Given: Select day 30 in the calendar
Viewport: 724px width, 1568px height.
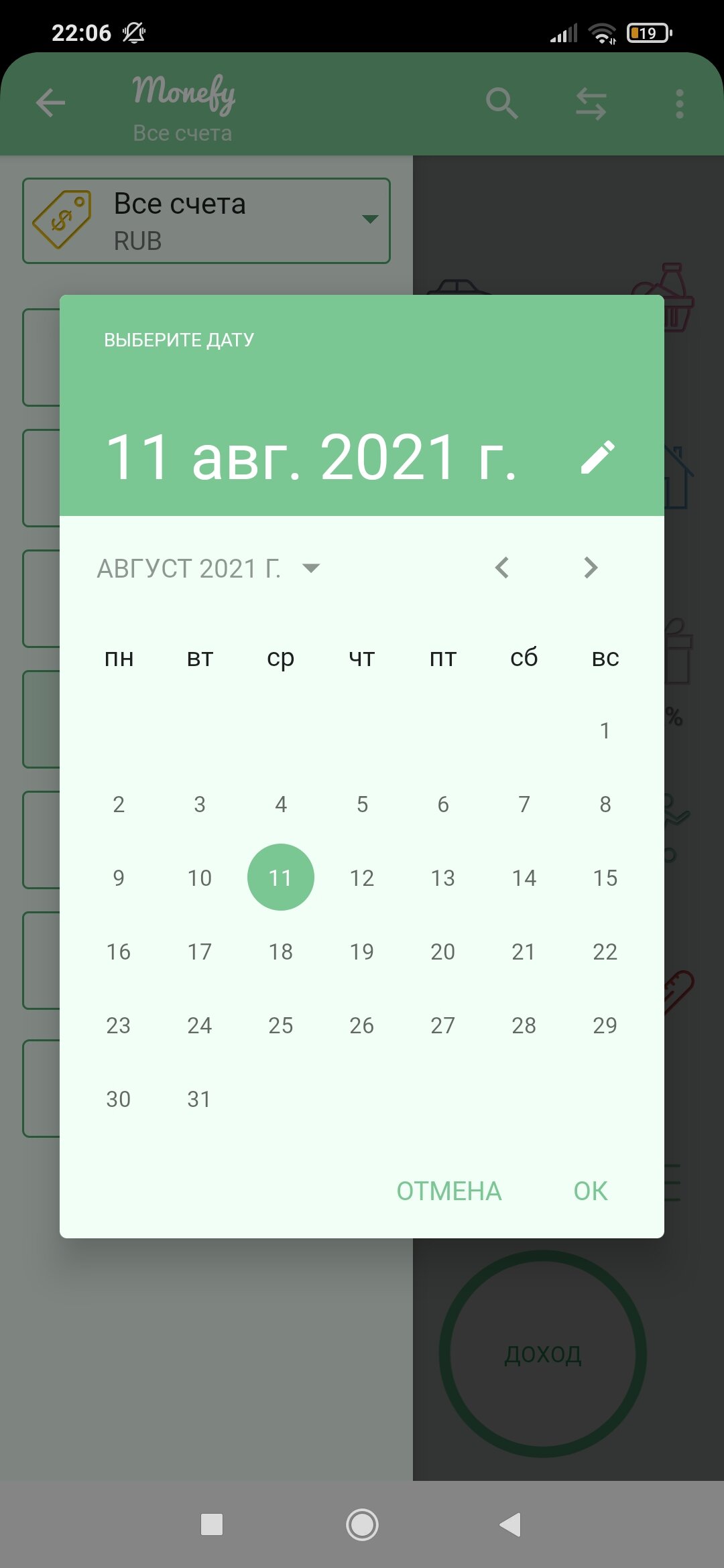Looking at the screenshot, I should (x=119, y=1099).
